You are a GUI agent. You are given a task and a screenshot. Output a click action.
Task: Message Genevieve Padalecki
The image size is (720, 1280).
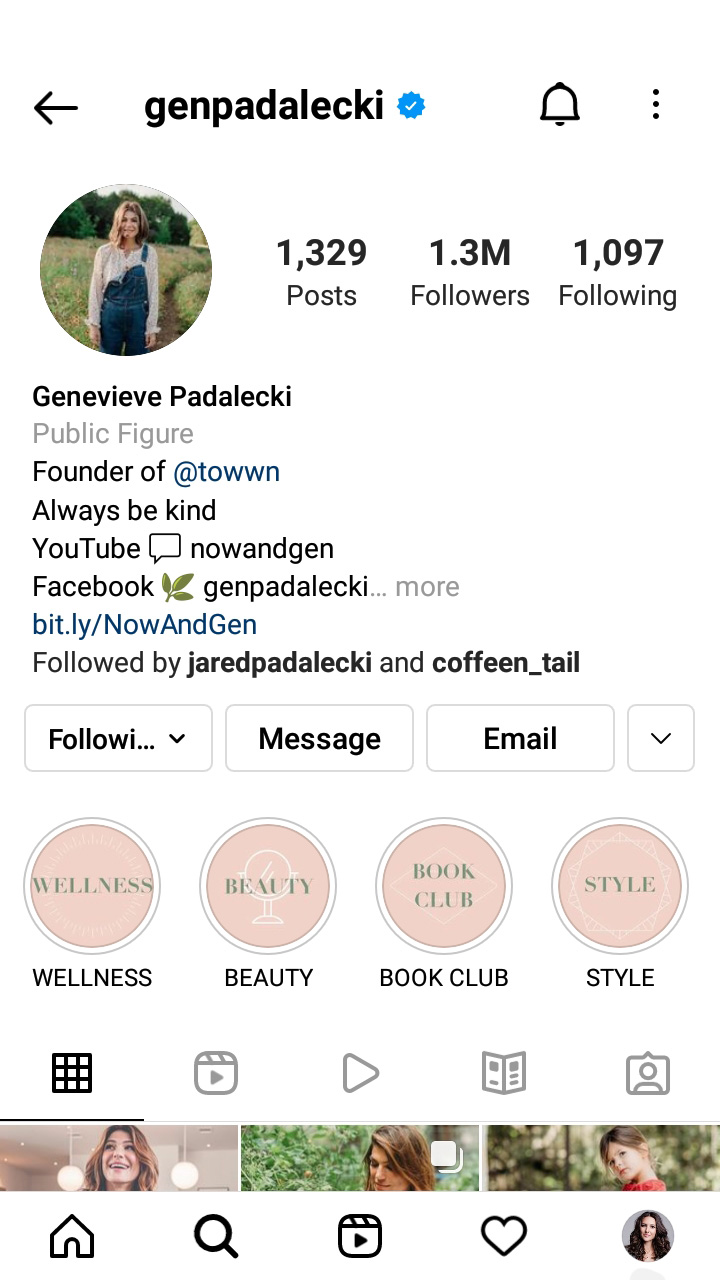tap(319, 739)
